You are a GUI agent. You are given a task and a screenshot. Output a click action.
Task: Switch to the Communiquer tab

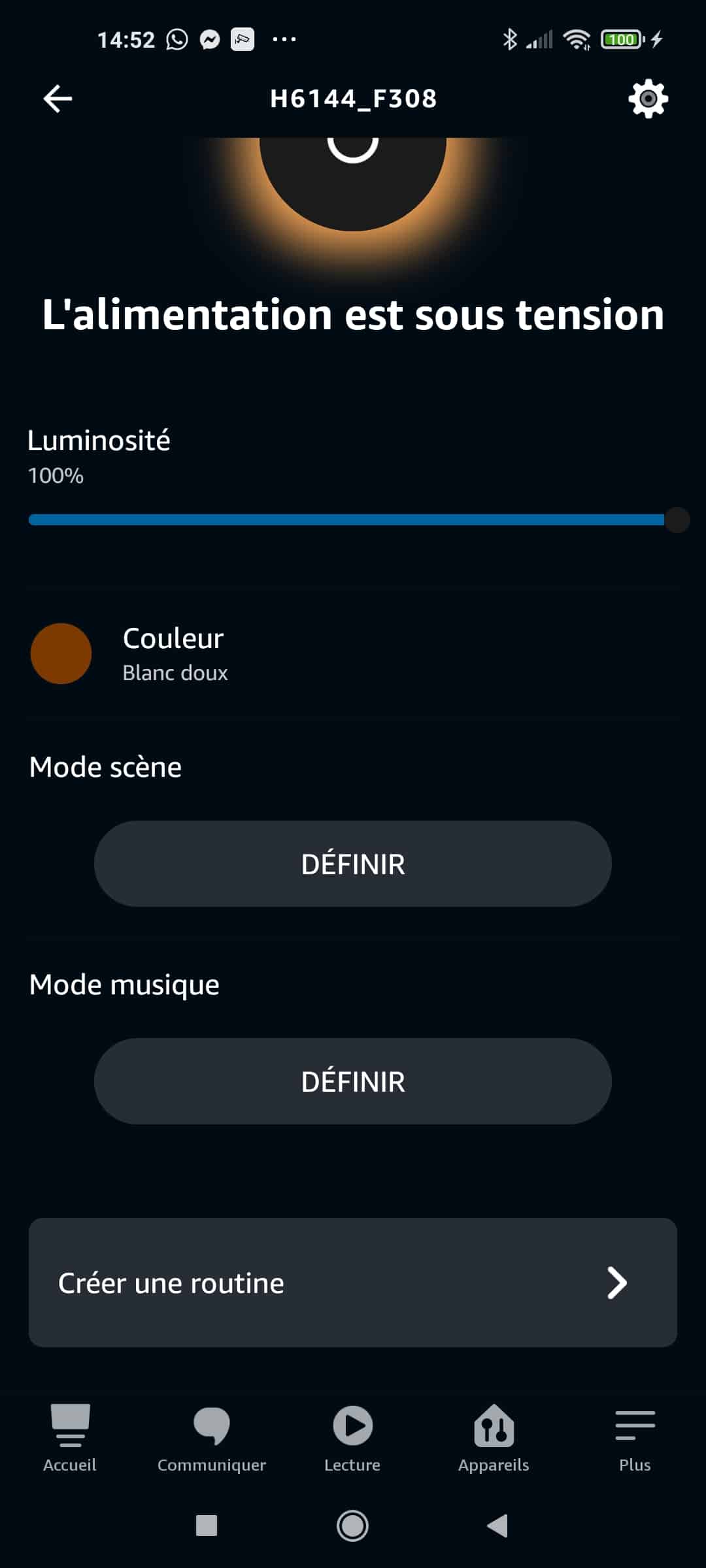212,1439
